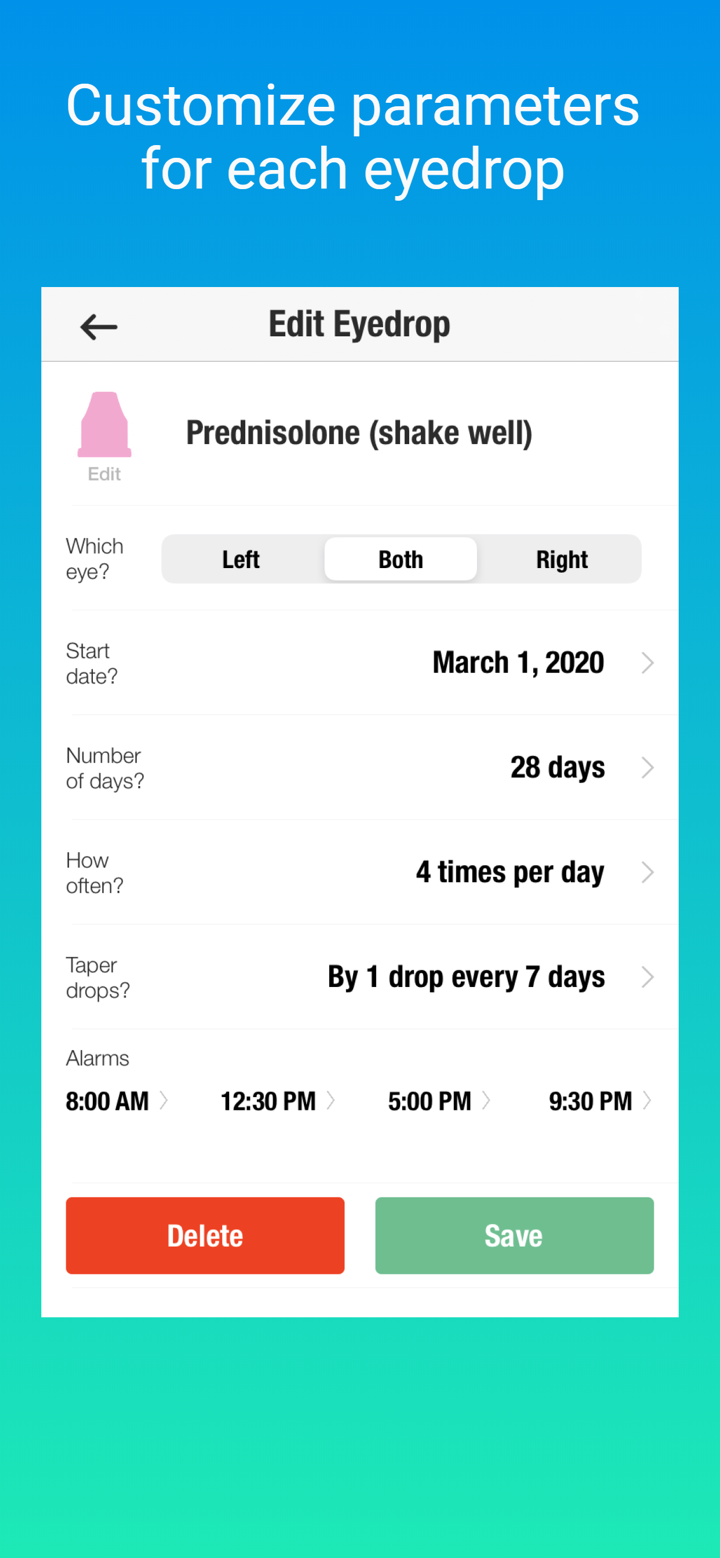Open the Taper drops every 7 days setting
720x1558 pixels.
[466, 977]
